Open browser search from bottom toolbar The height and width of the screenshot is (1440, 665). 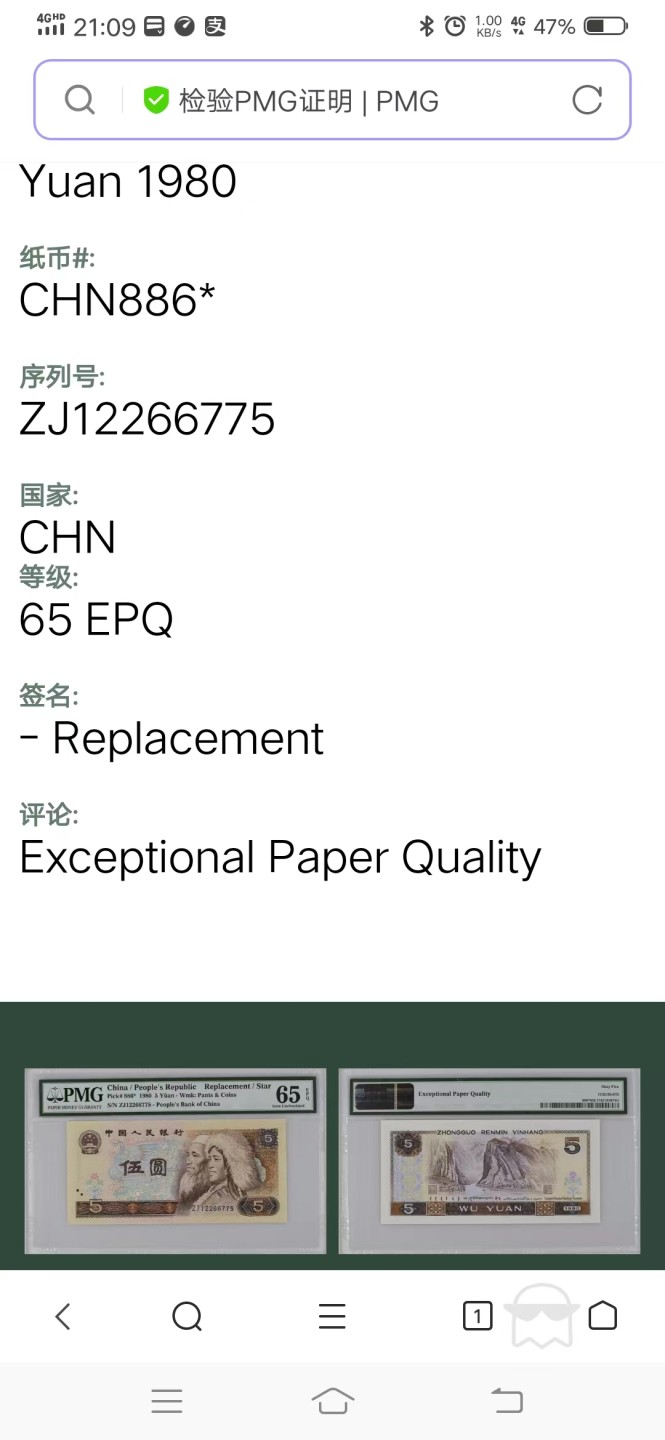[187, 1316]
